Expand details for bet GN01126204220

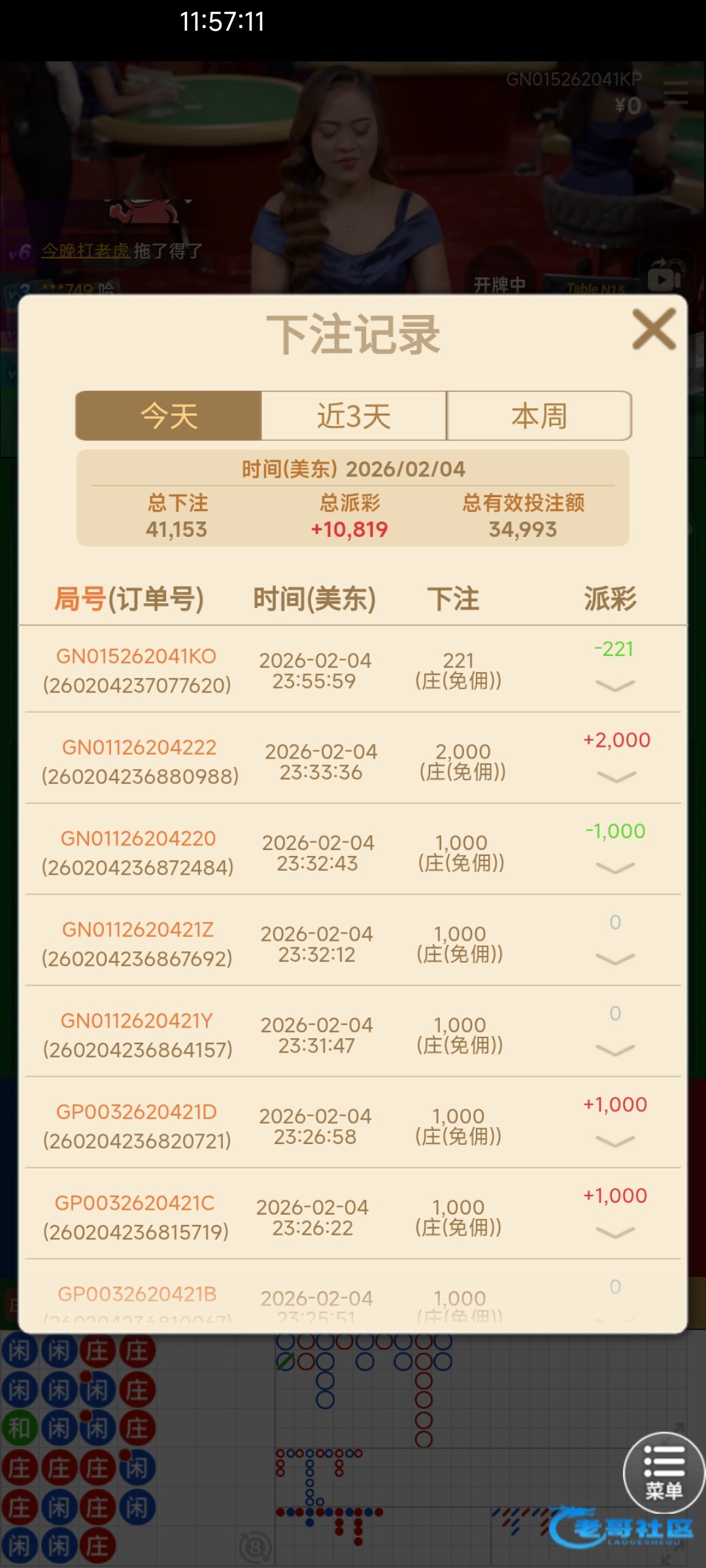615,868
